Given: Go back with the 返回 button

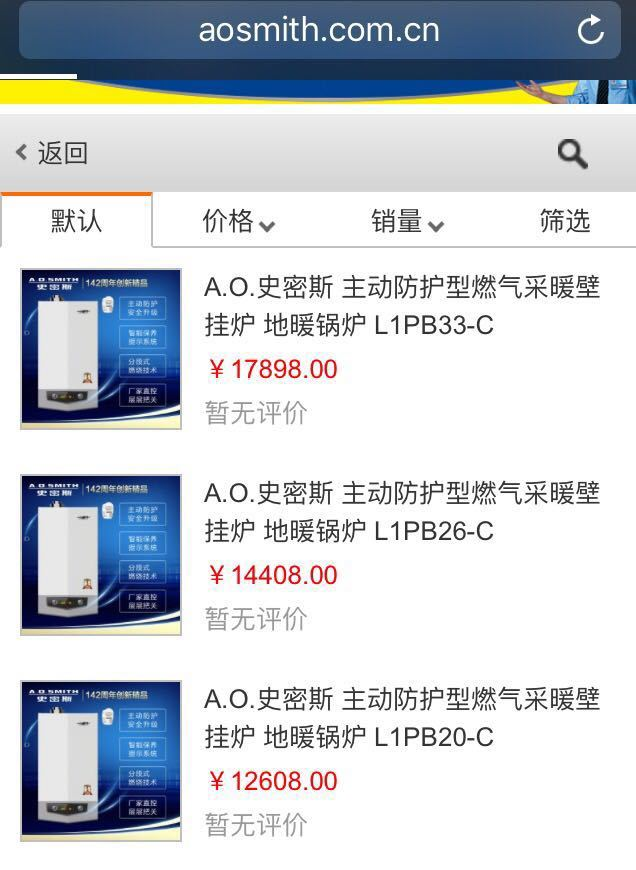Looking at the screenshot, I should (x=52, y=153).
